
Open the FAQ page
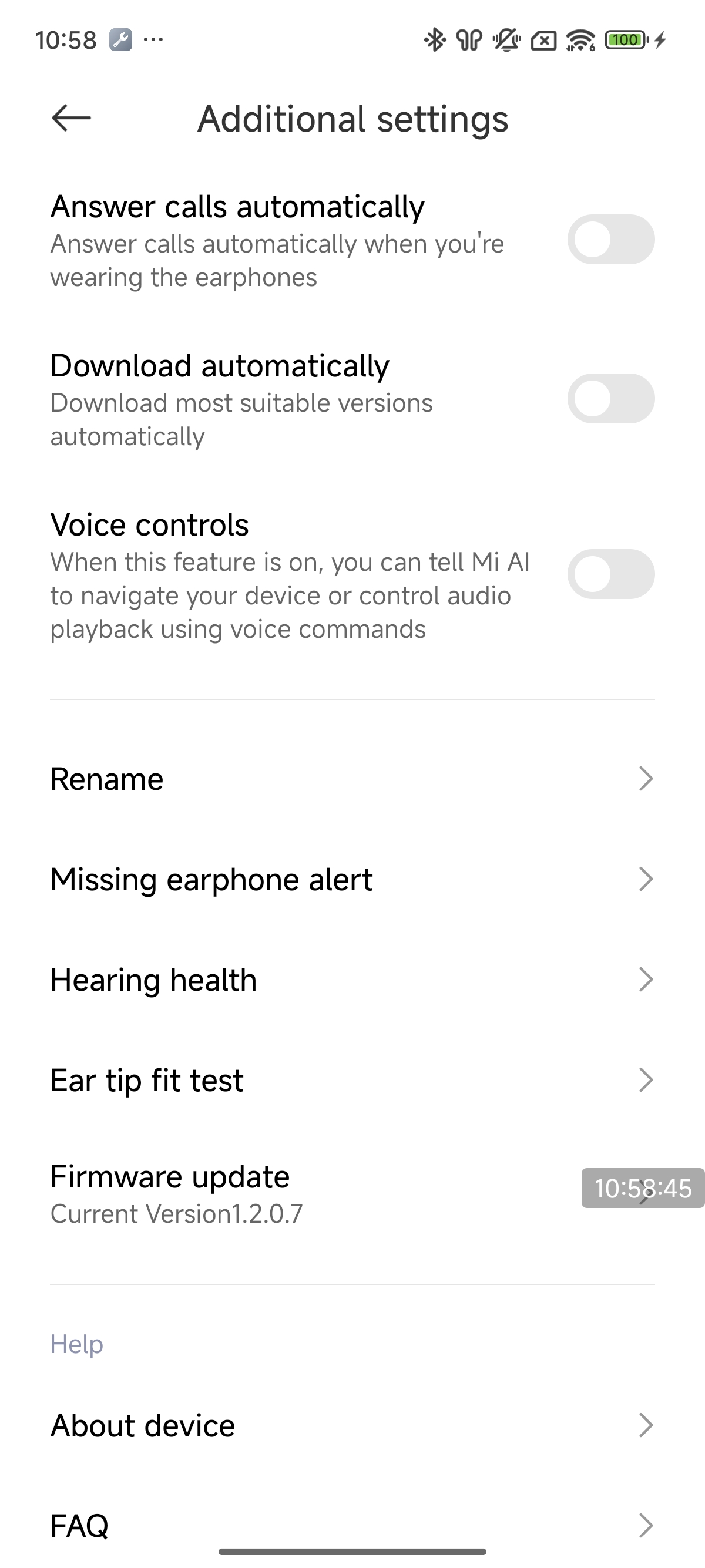click(x=352, y=1525)
